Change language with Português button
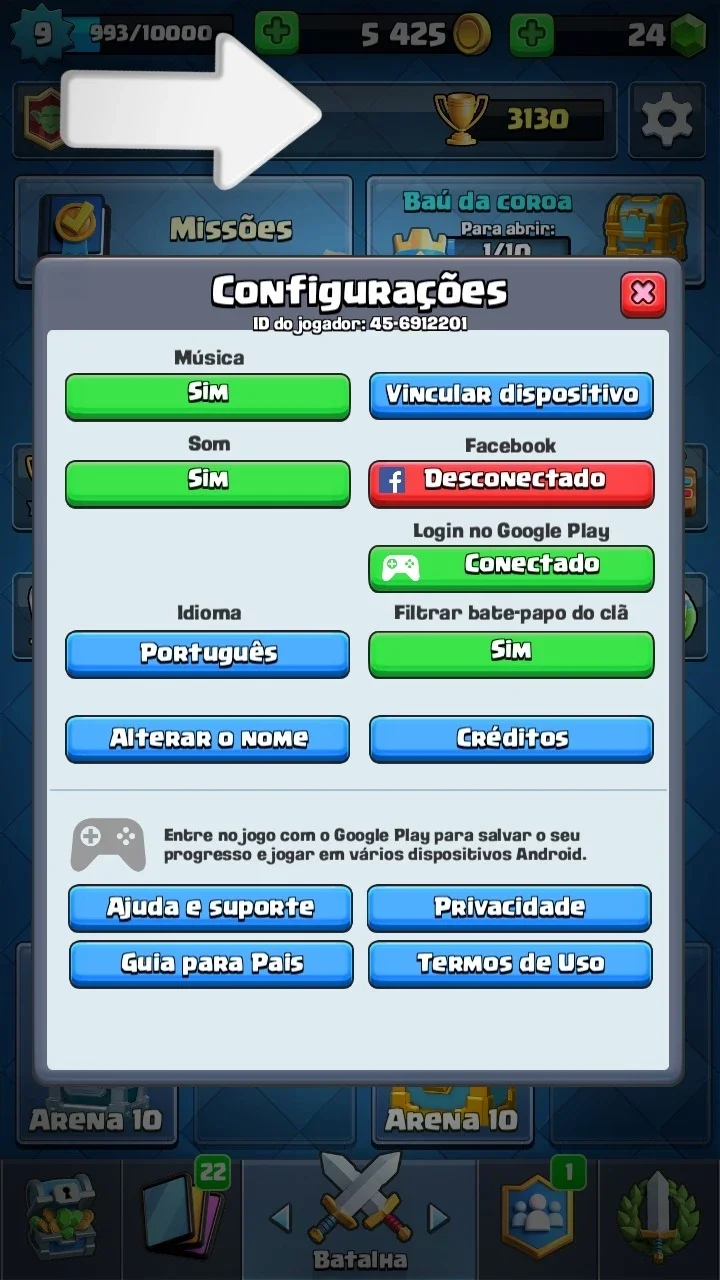 click(x=208, y=654)
